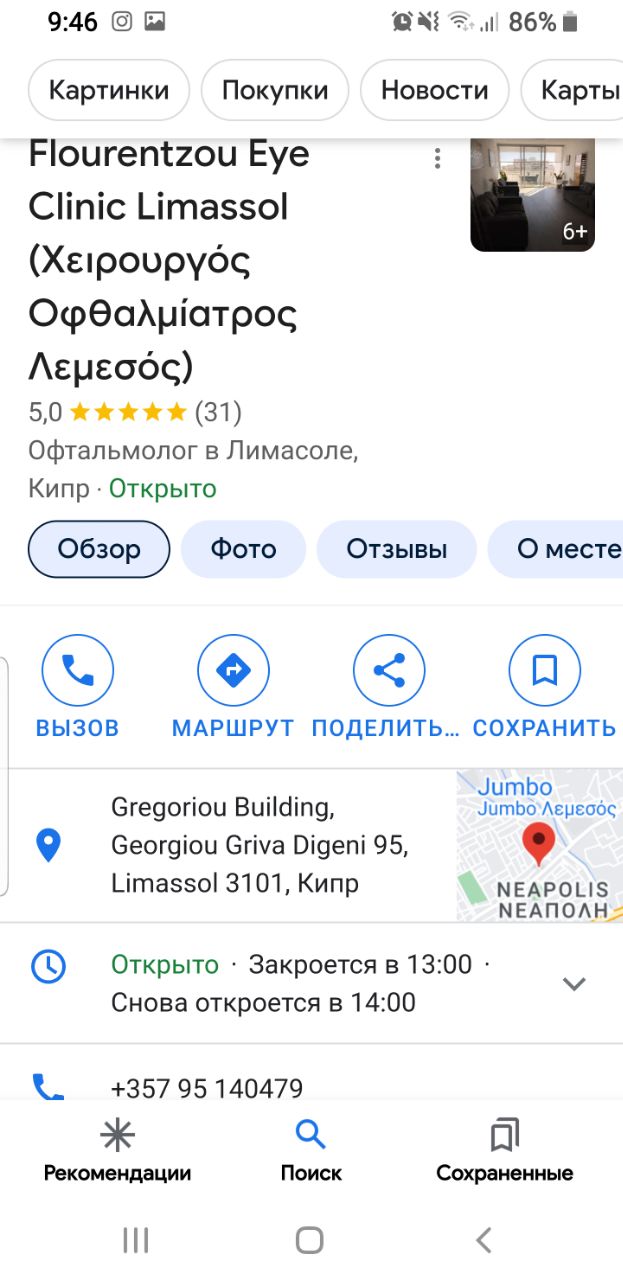Expand the opening hours chevron
The width and height of the screenshot is (623, 1280).
click(x=574, y=983)
